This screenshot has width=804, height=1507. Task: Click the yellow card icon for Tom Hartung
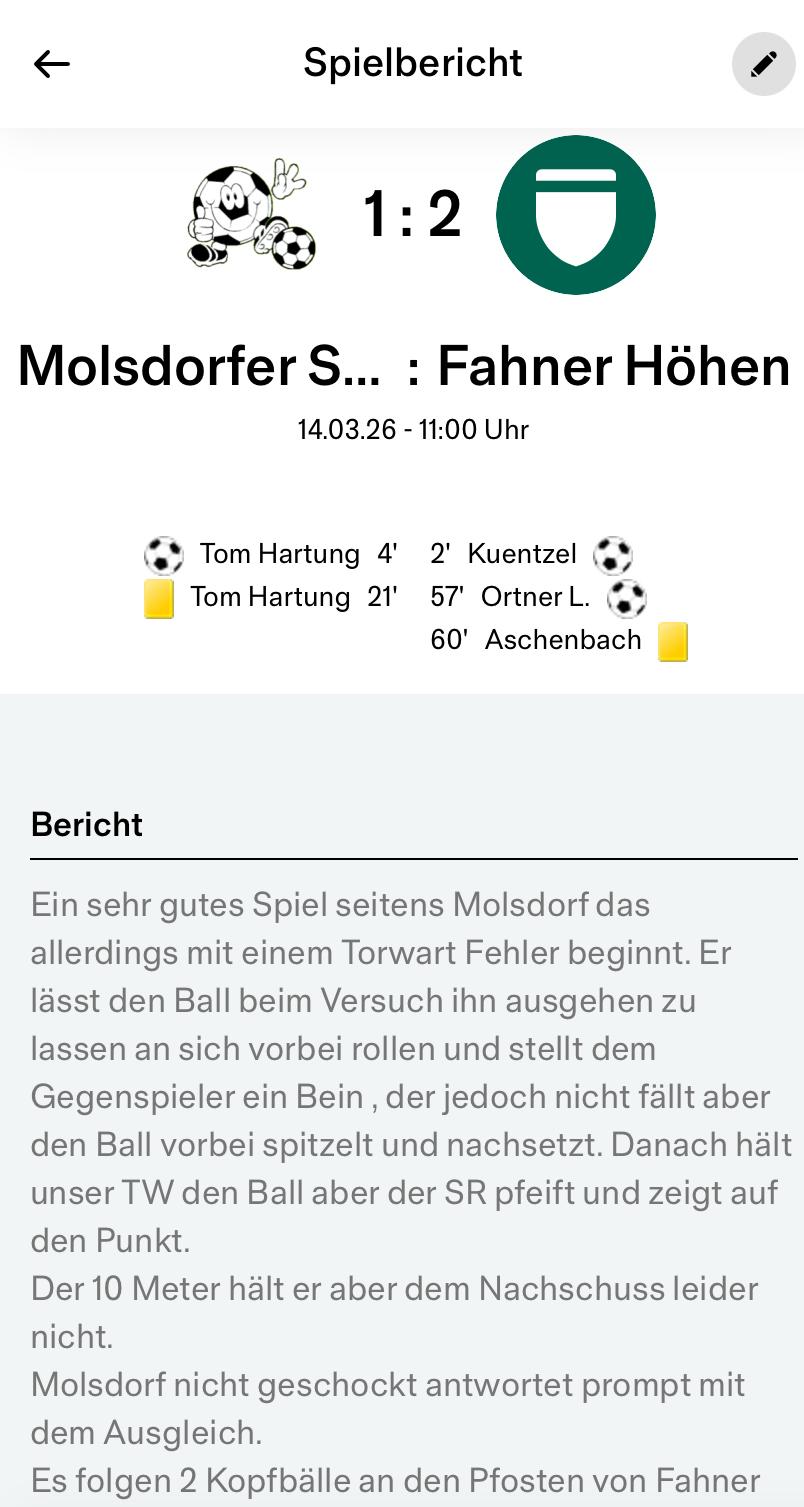pos(159,597)
